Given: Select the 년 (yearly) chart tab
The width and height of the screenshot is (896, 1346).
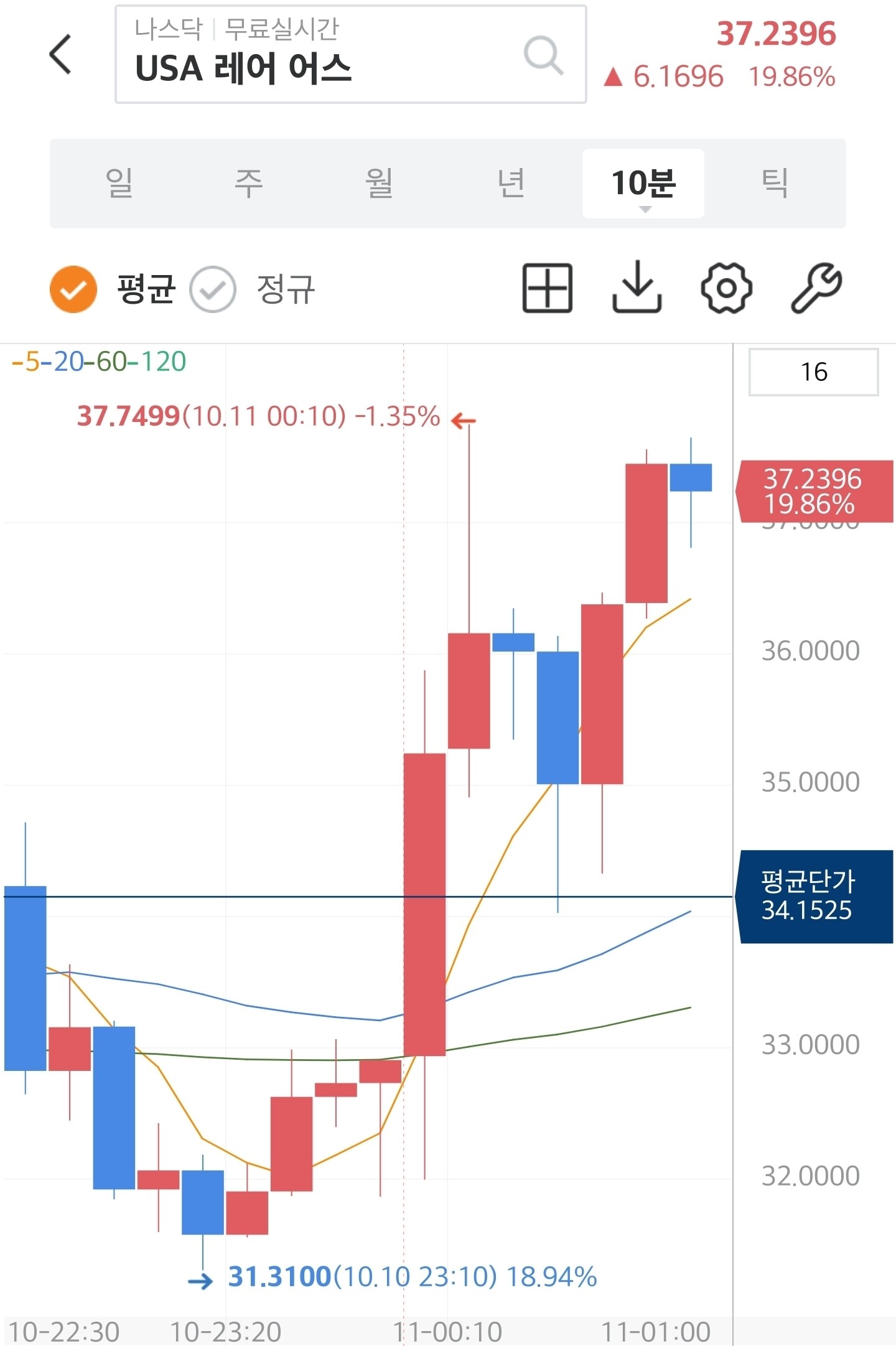Looking at the screenshot, I should click(x=511, y=183).
